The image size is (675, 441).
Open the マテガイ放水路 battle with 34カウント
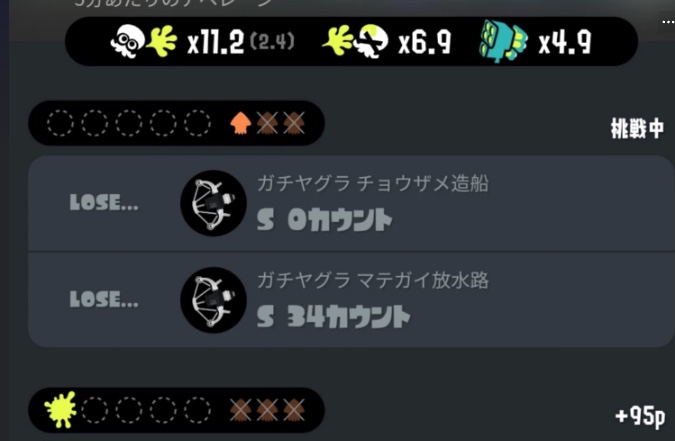point(350,299)
